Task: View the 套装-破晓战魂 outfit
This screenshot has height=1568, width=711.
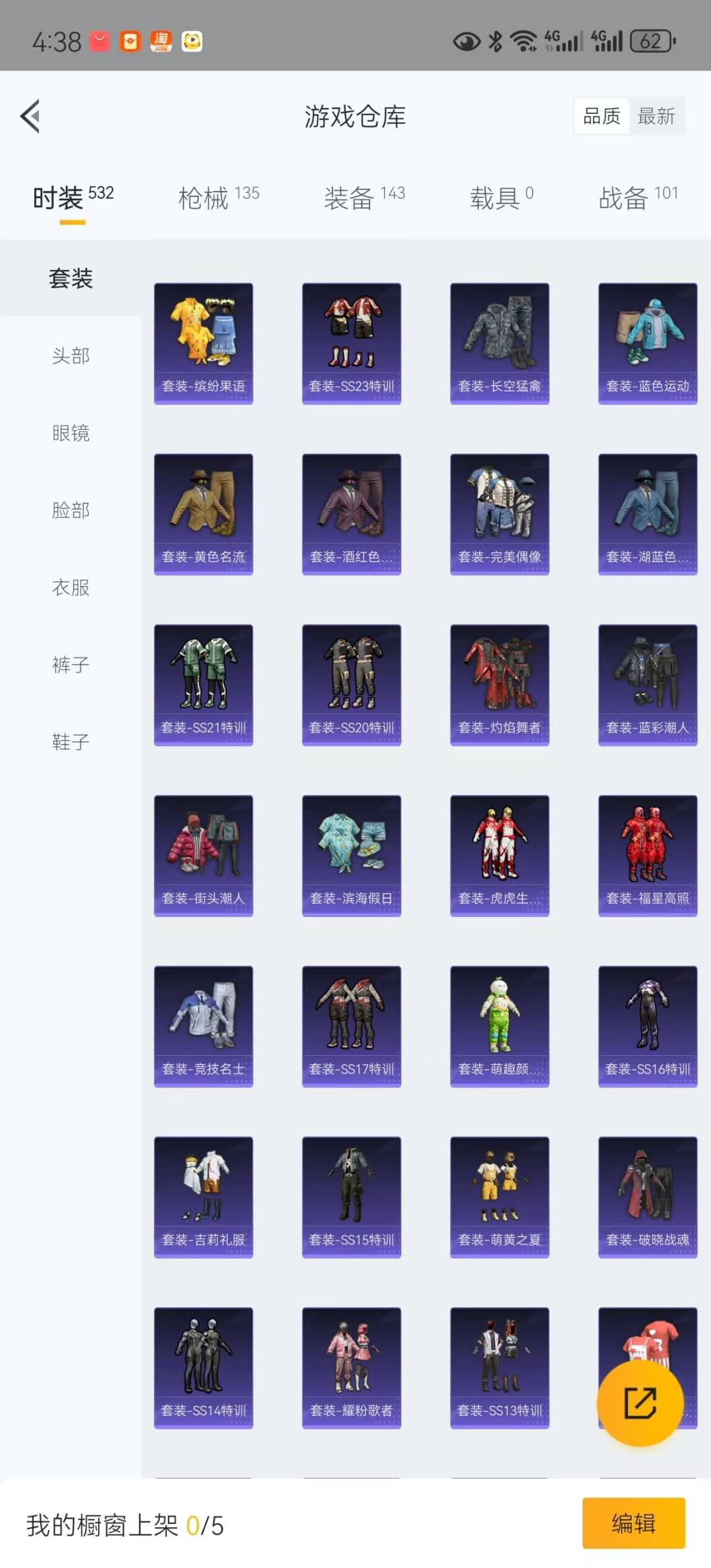Action: (648, 1197)
